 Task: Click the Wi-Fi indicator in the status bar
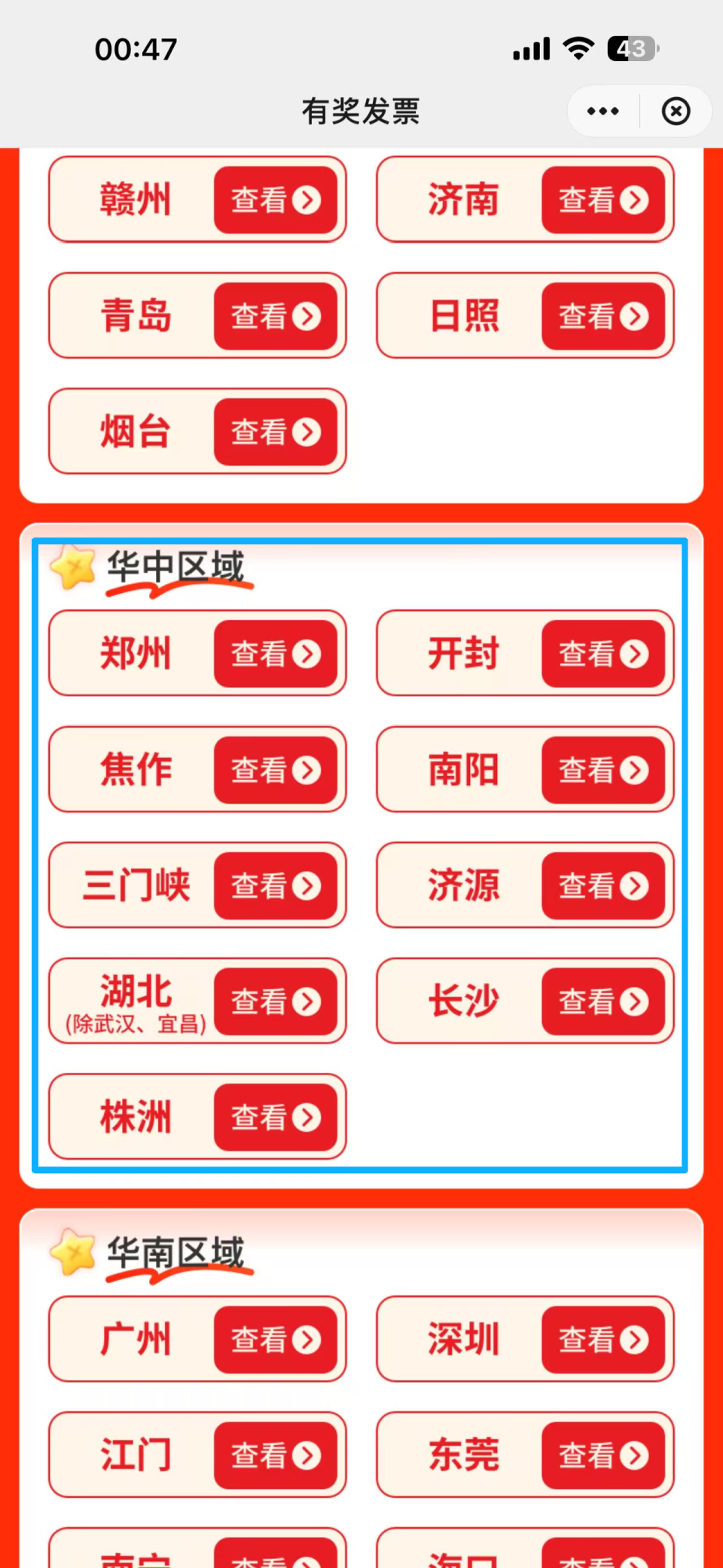tap(578, 47)
